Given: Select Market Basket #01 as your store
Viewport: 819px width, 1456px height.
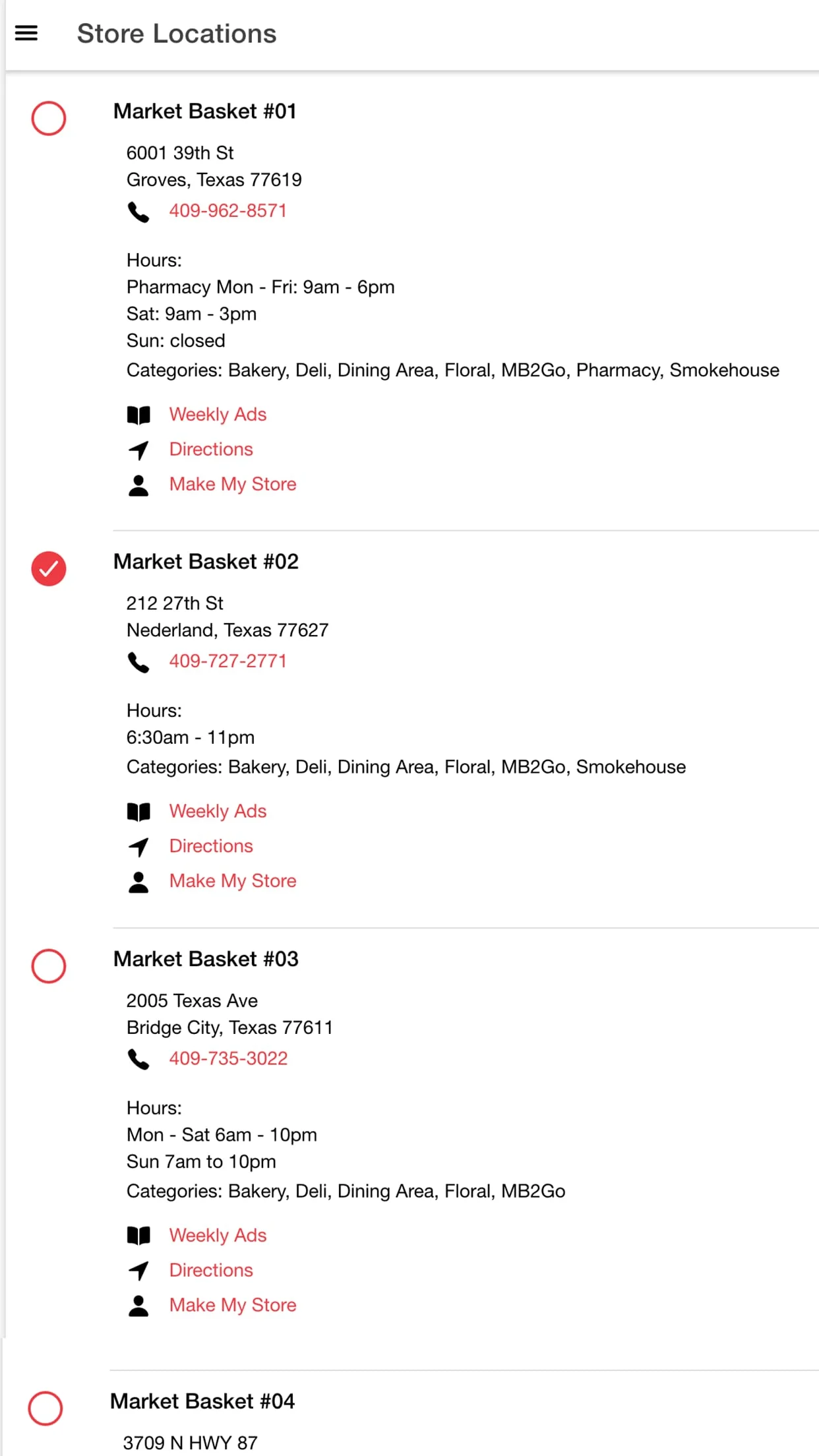Looking at the screenshot, I should pyautogui.click(x=48, y=118).
